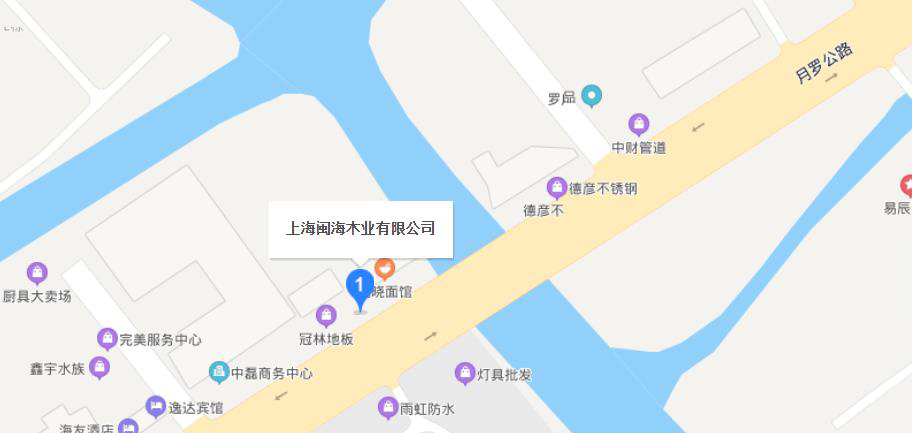The width and height of the screenshot is (912, 433).
Task: Select the 鑫宇水族 shop marker
Action: [x=99, y=368]
